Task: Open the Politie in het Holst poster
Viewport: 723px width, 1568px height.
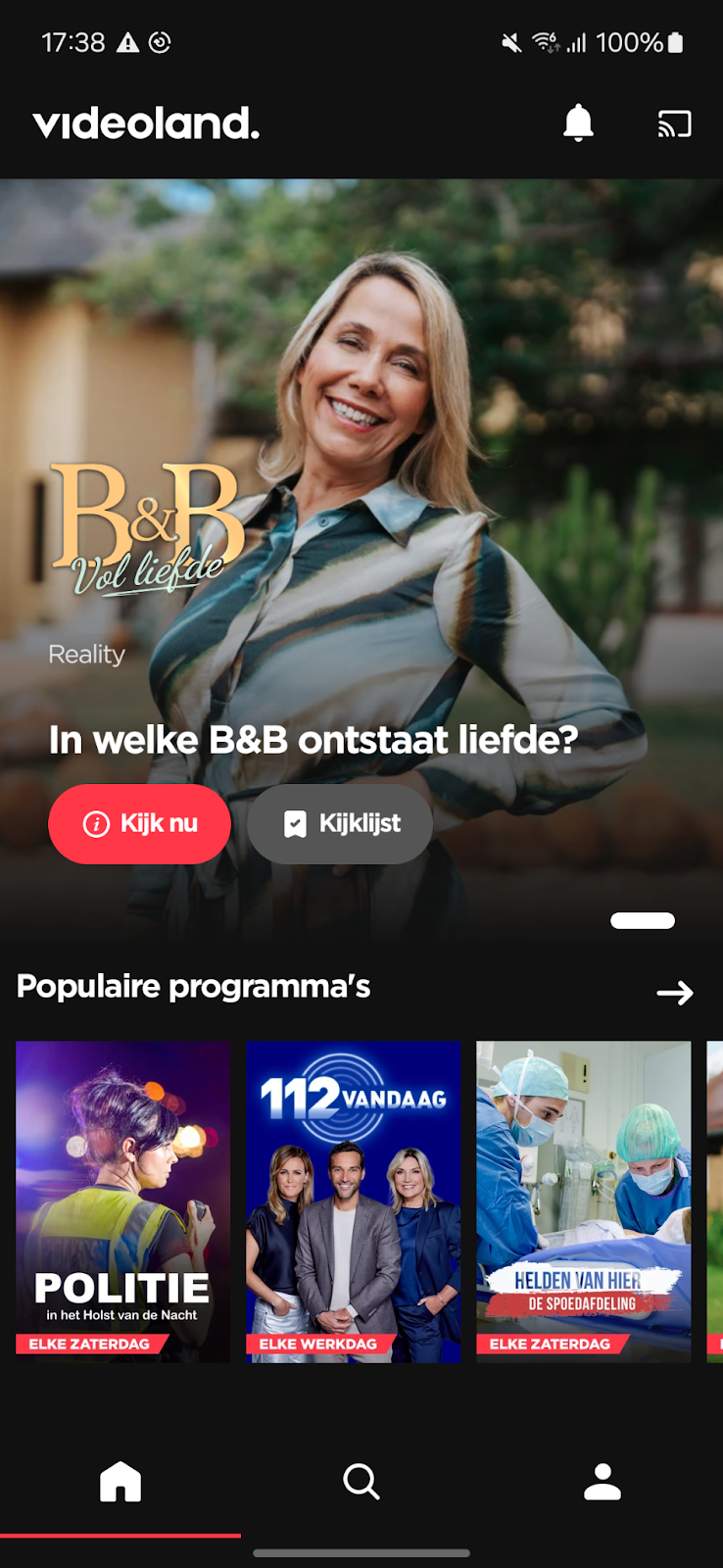Action: pyautogui.click(x=123, y=1201)
